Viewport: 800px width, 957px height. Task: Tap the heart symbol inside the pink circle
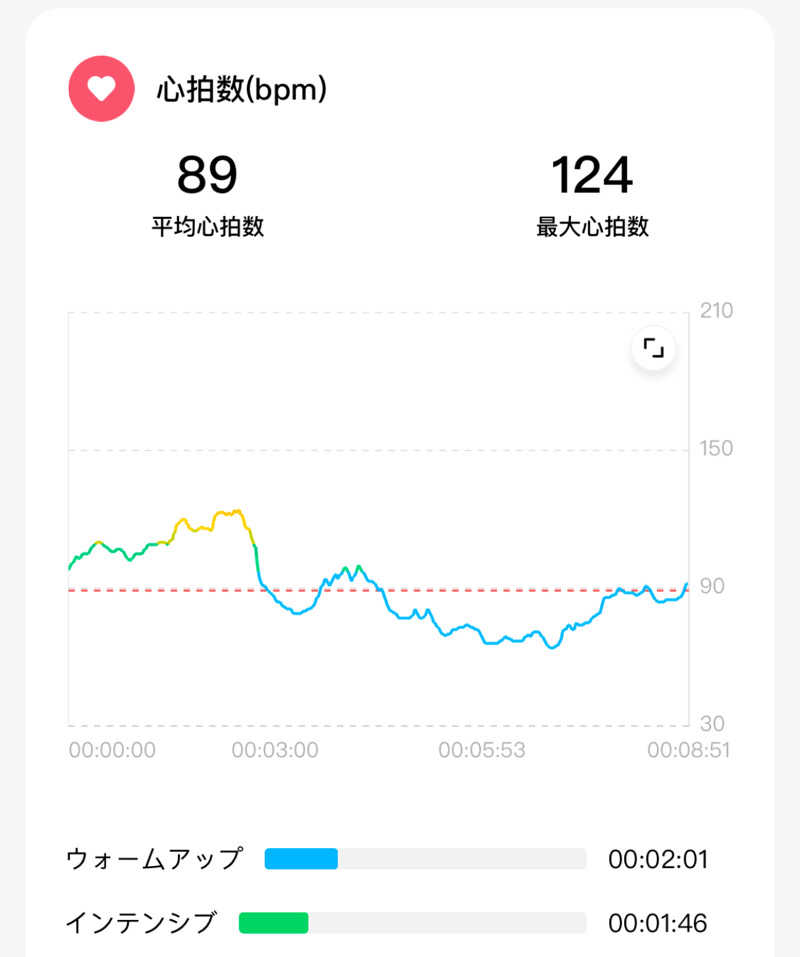pos(100,89)
